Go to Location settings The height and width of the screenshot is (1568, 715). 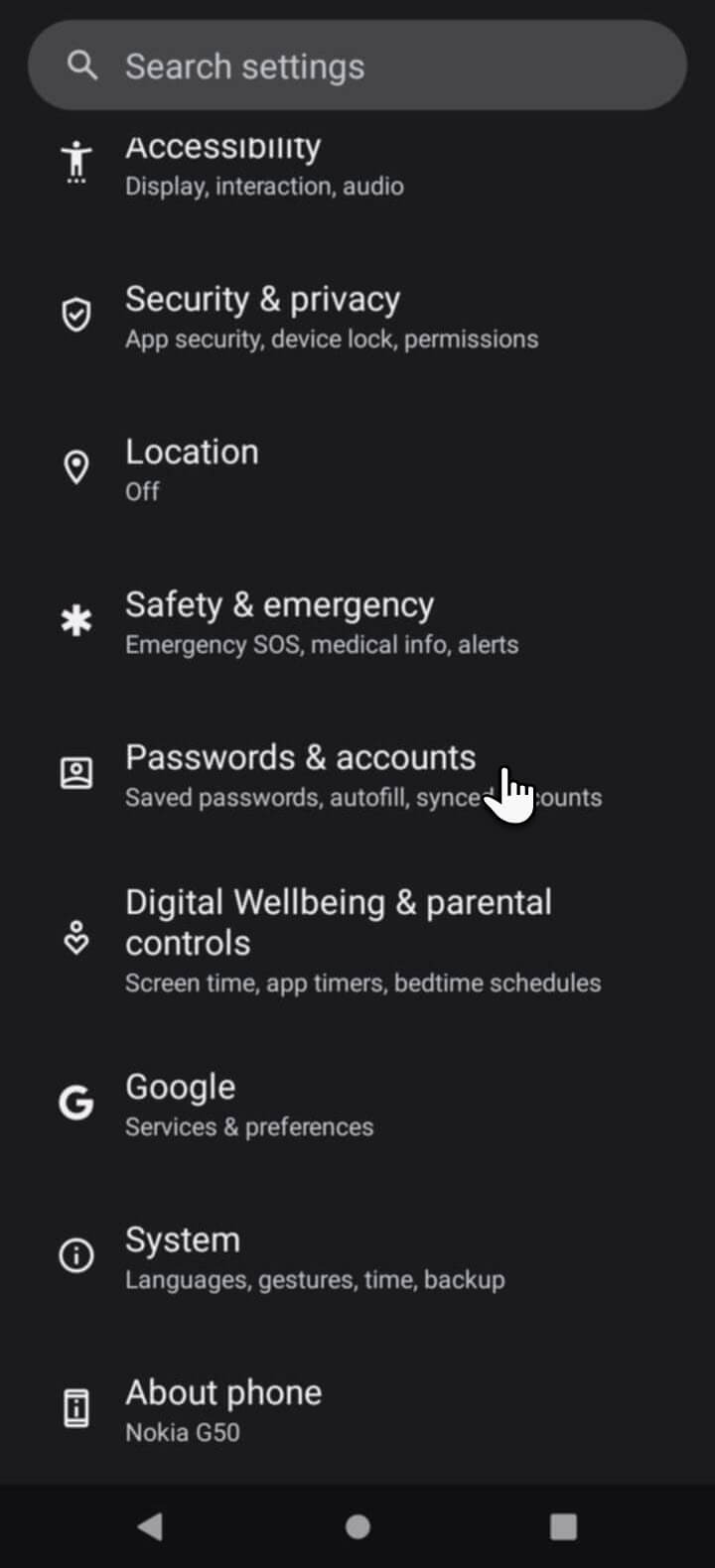coord(192,468)
